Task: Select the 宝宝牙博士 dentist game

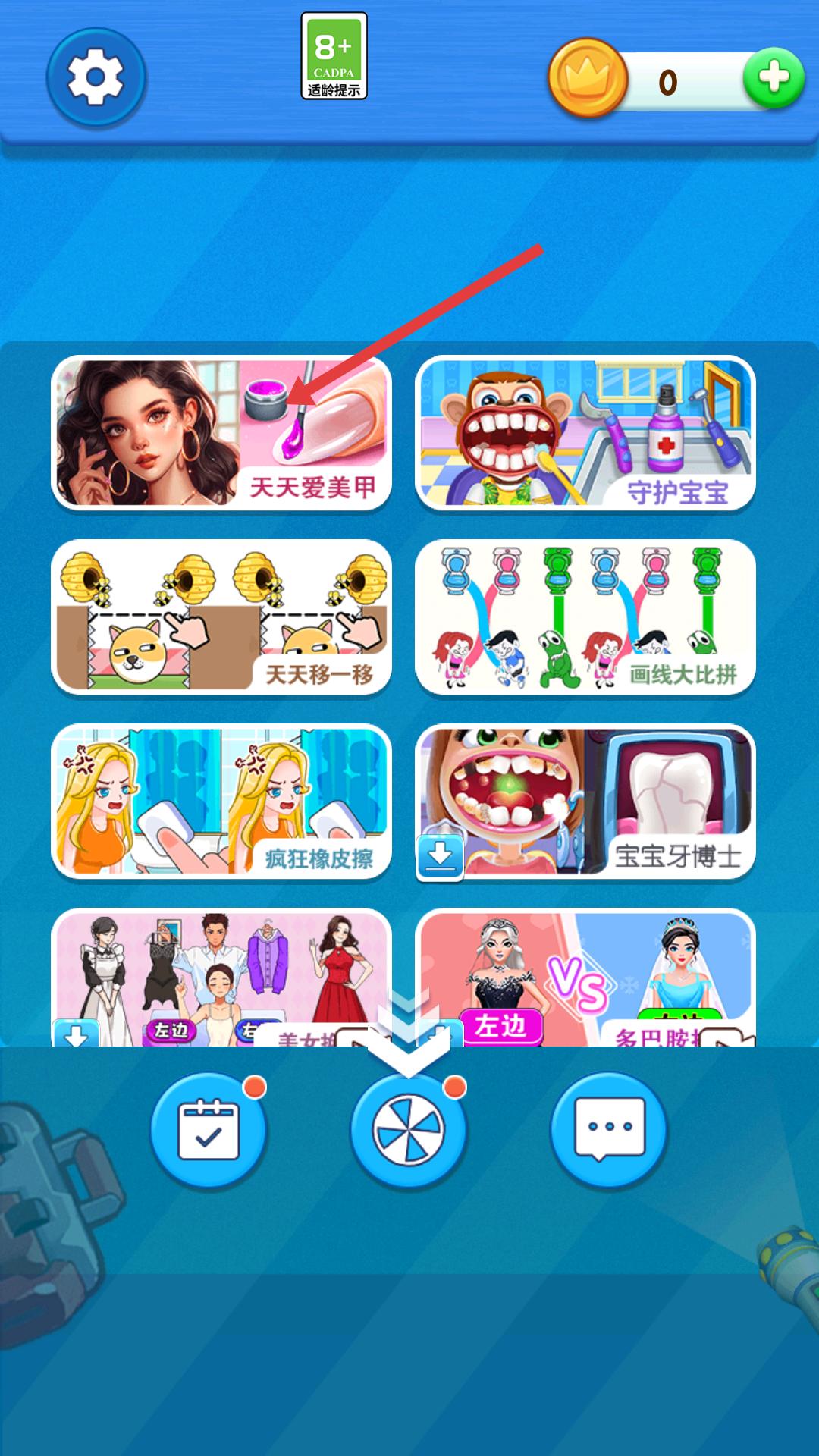Action: click(585, 801)
